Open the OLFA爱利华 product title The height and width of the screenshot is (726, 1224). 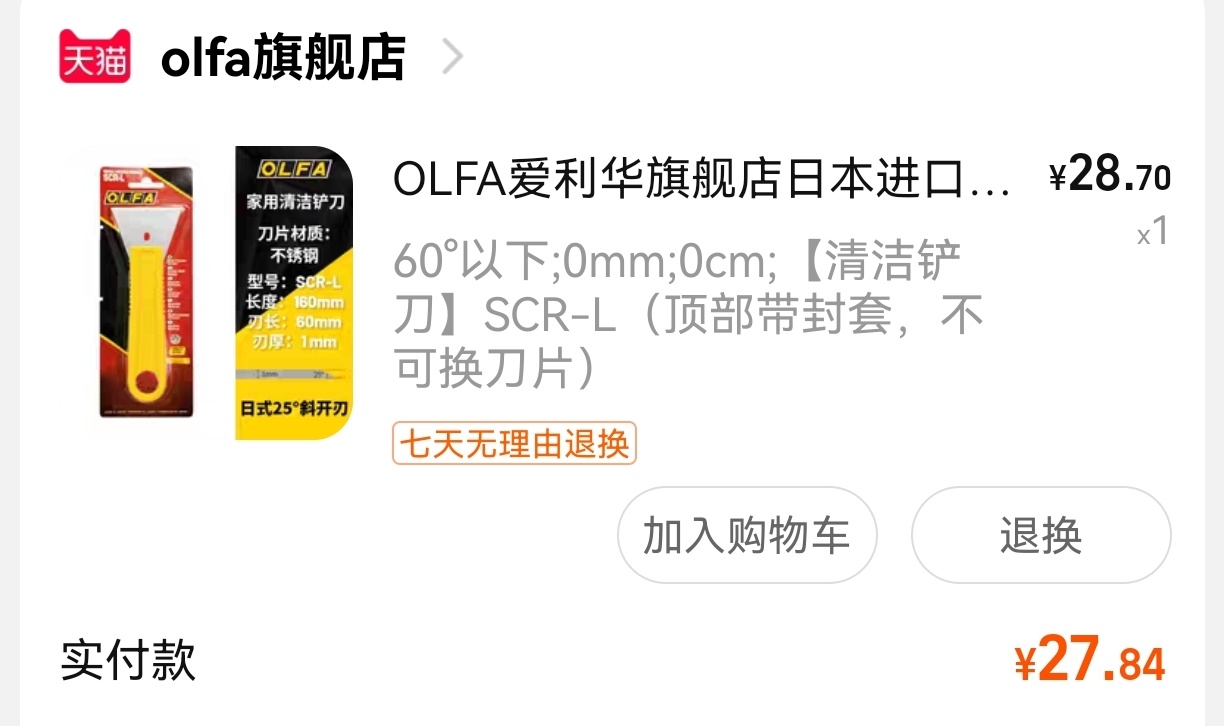(x=700, y=181)
